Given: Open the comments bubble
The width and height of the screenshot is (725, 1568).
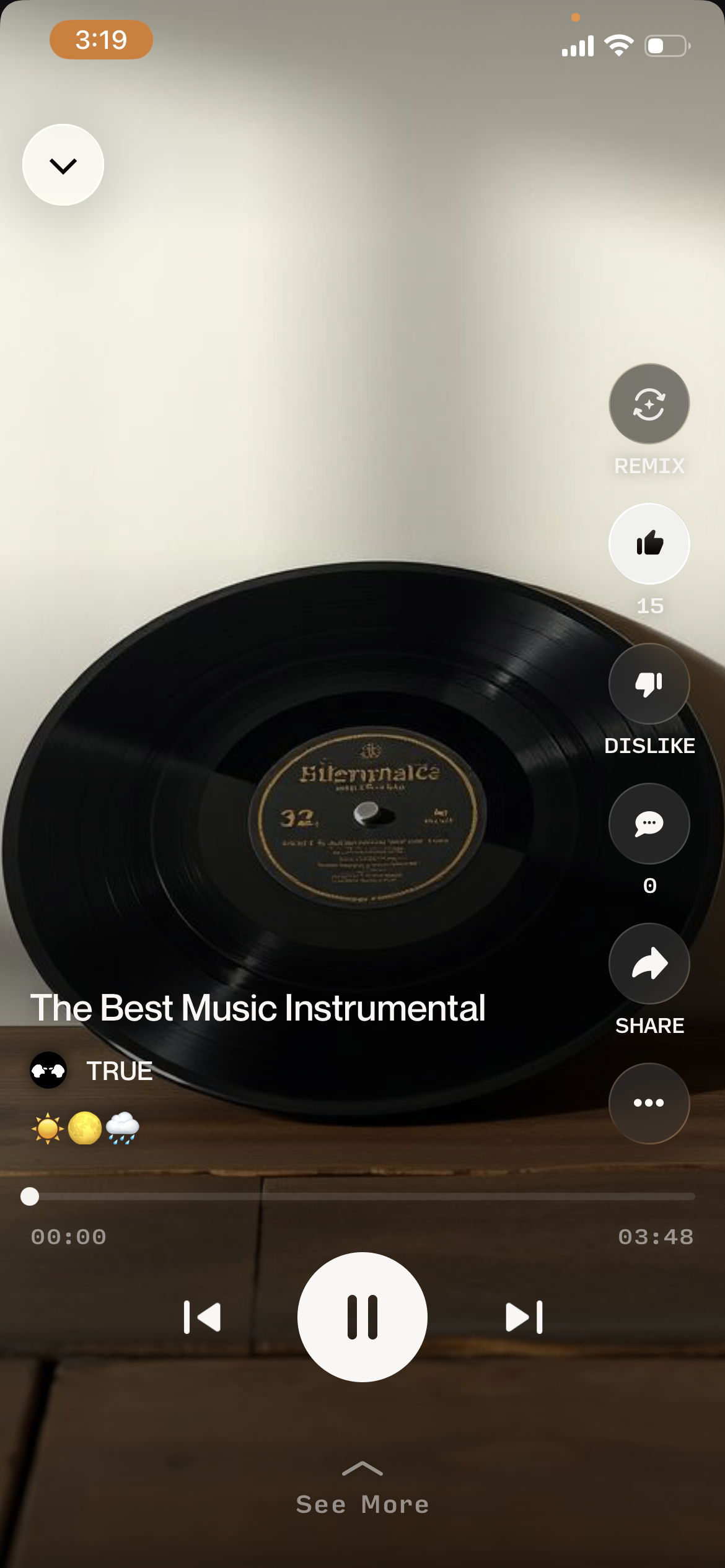Looking at the screenshot, I should 649,824.
